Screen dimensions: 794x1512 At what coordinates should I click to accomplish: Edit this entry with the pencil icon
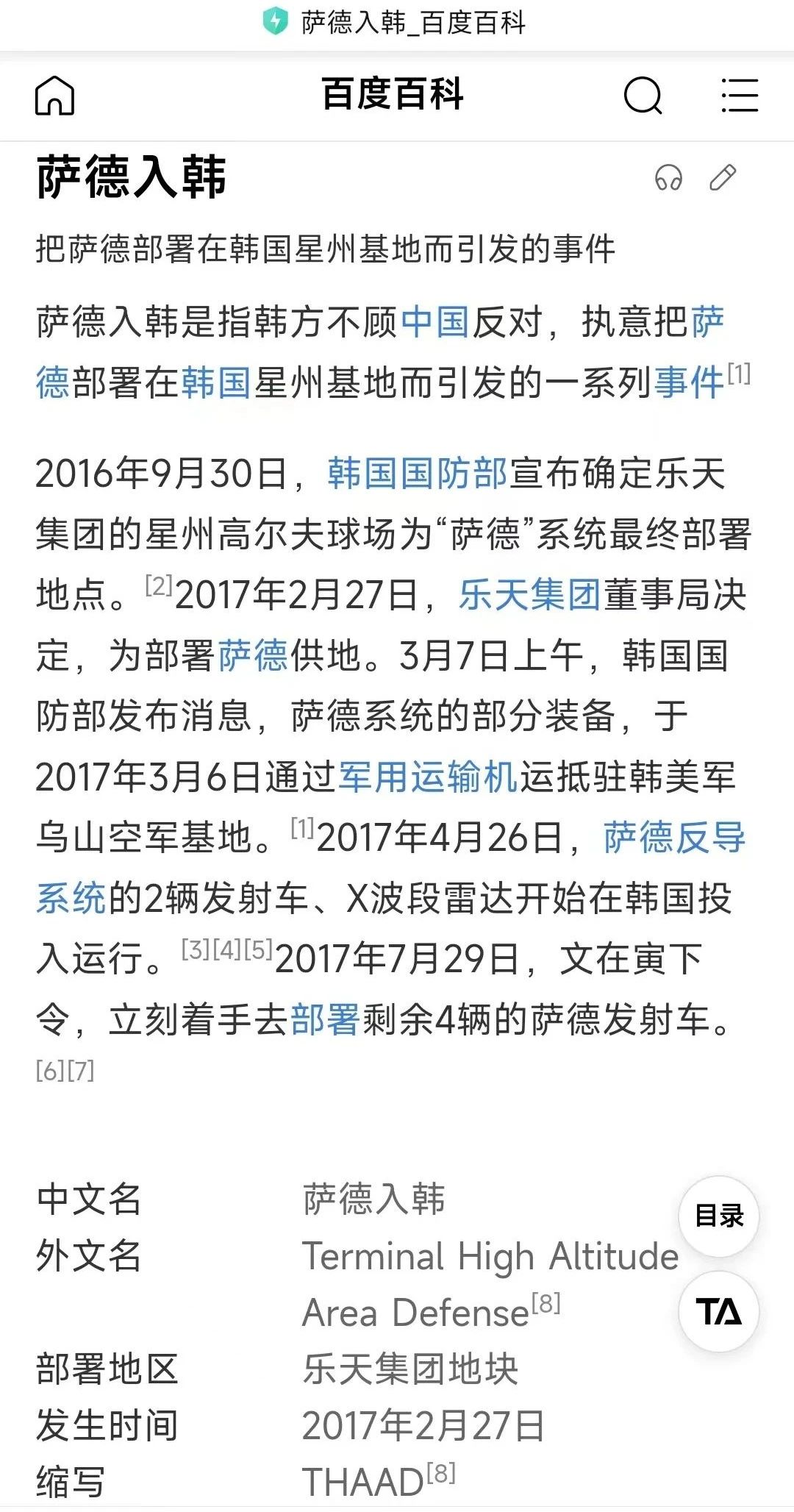click(x=722, y=178)
